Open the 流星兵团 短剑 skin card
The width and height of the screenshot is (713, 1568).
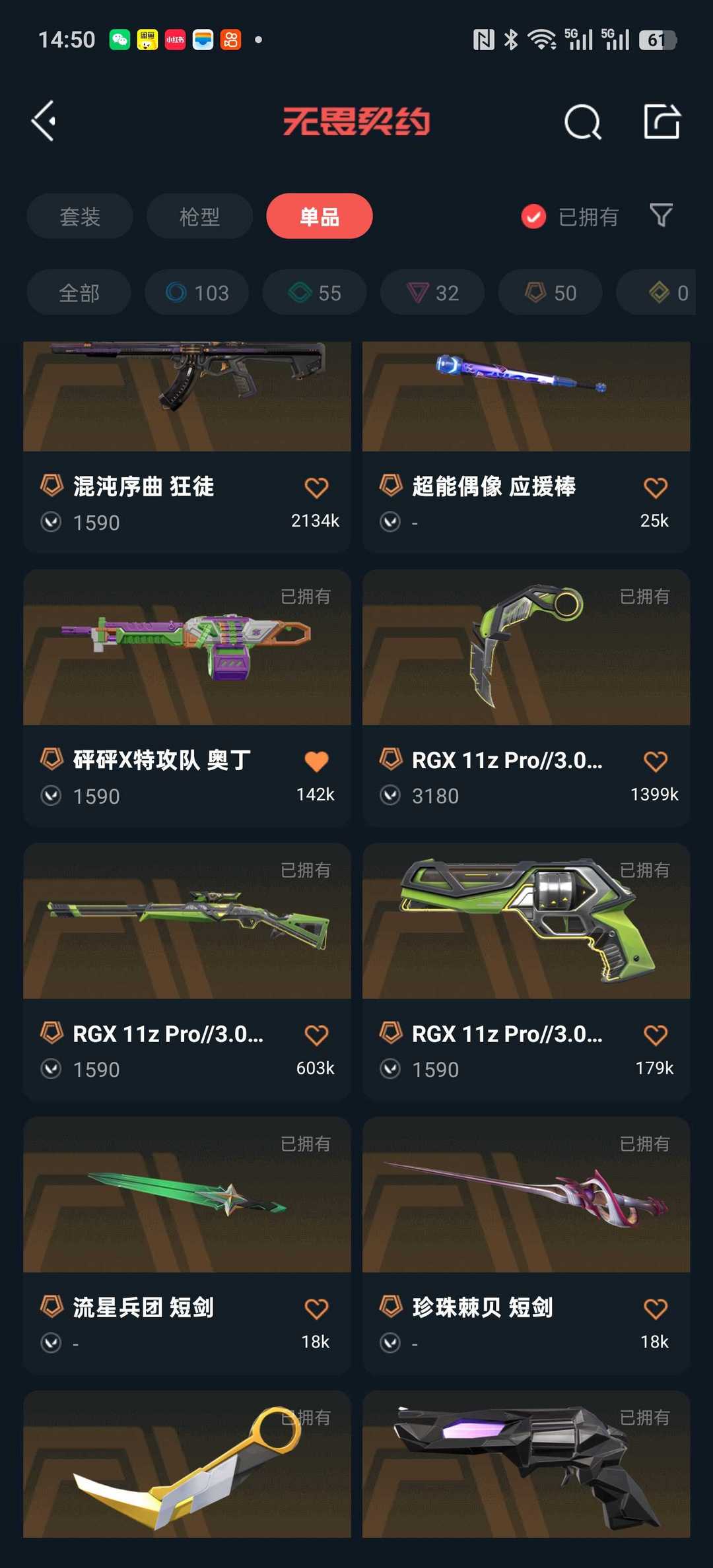tap(187, 1245)
